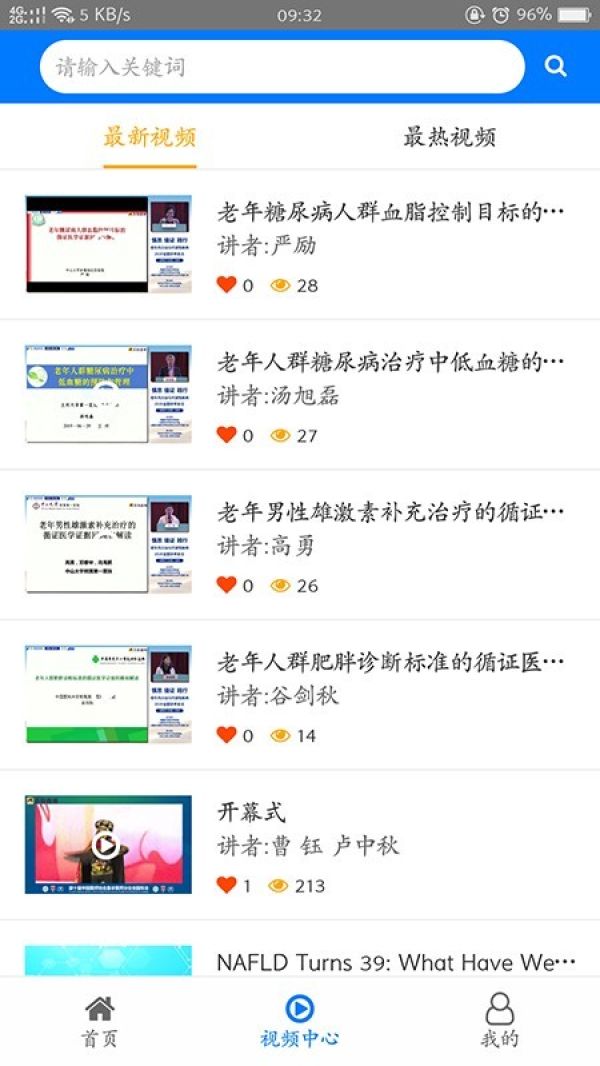Focus the 请输入关键词 search field

(x=282, y=67)
